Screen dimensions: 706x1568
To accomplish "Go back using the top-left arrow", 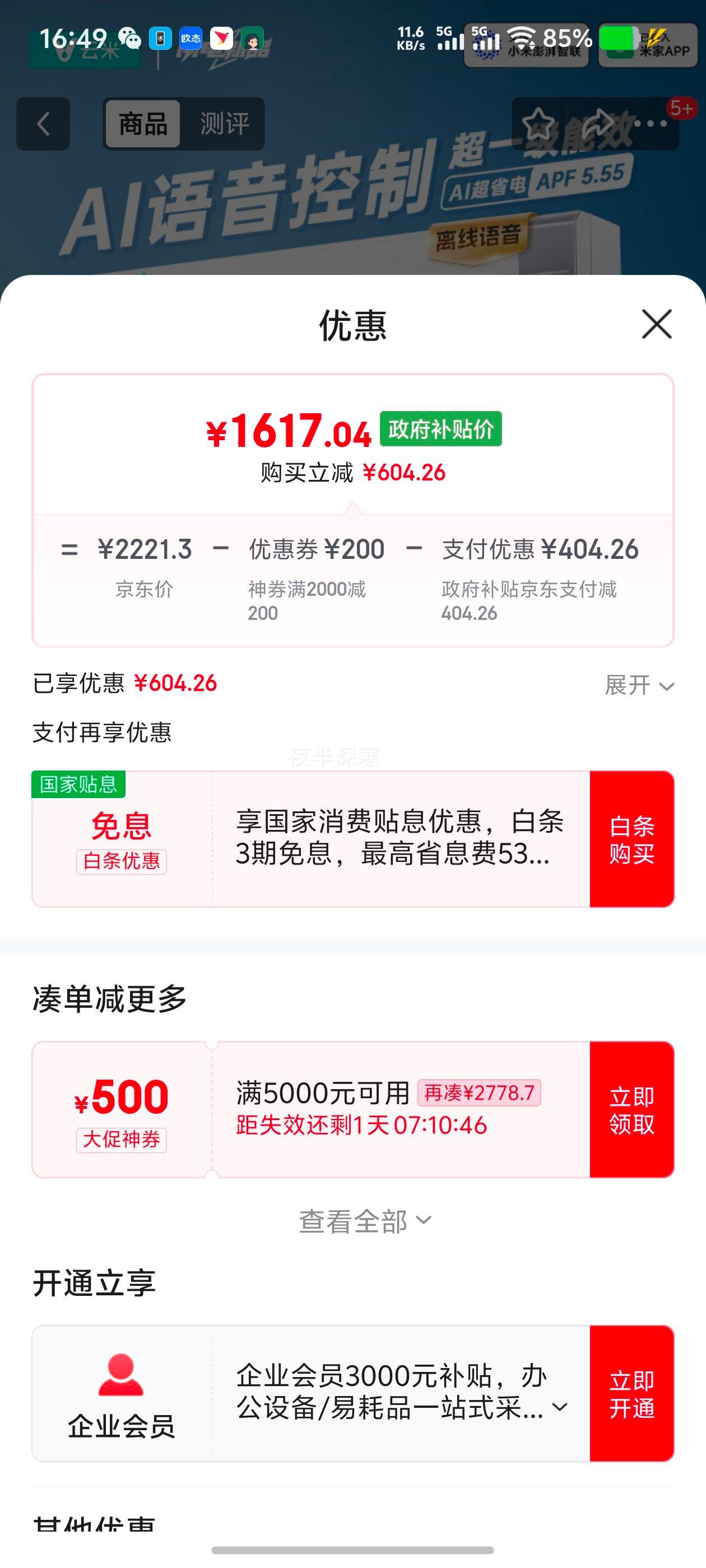I will point(43,124).
